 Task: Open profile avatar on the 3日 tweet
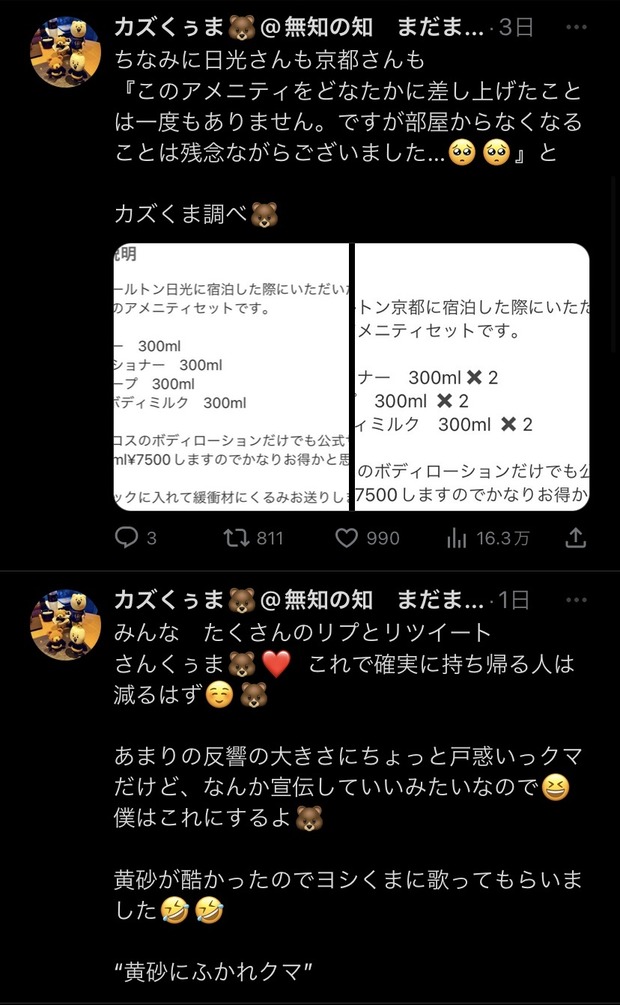[65, 52]
